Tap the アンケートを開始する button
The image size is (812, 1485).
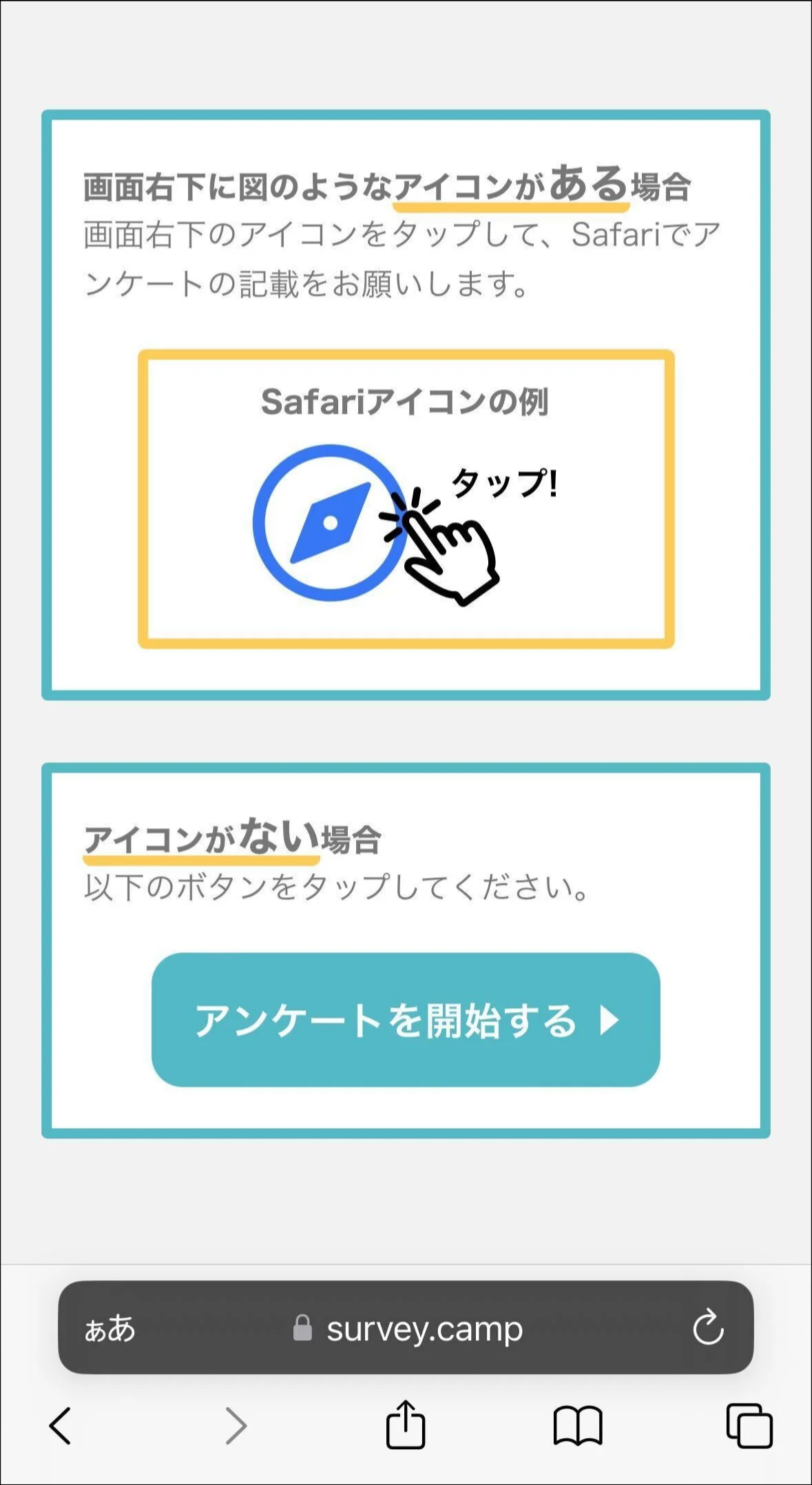click(406, 1019)
